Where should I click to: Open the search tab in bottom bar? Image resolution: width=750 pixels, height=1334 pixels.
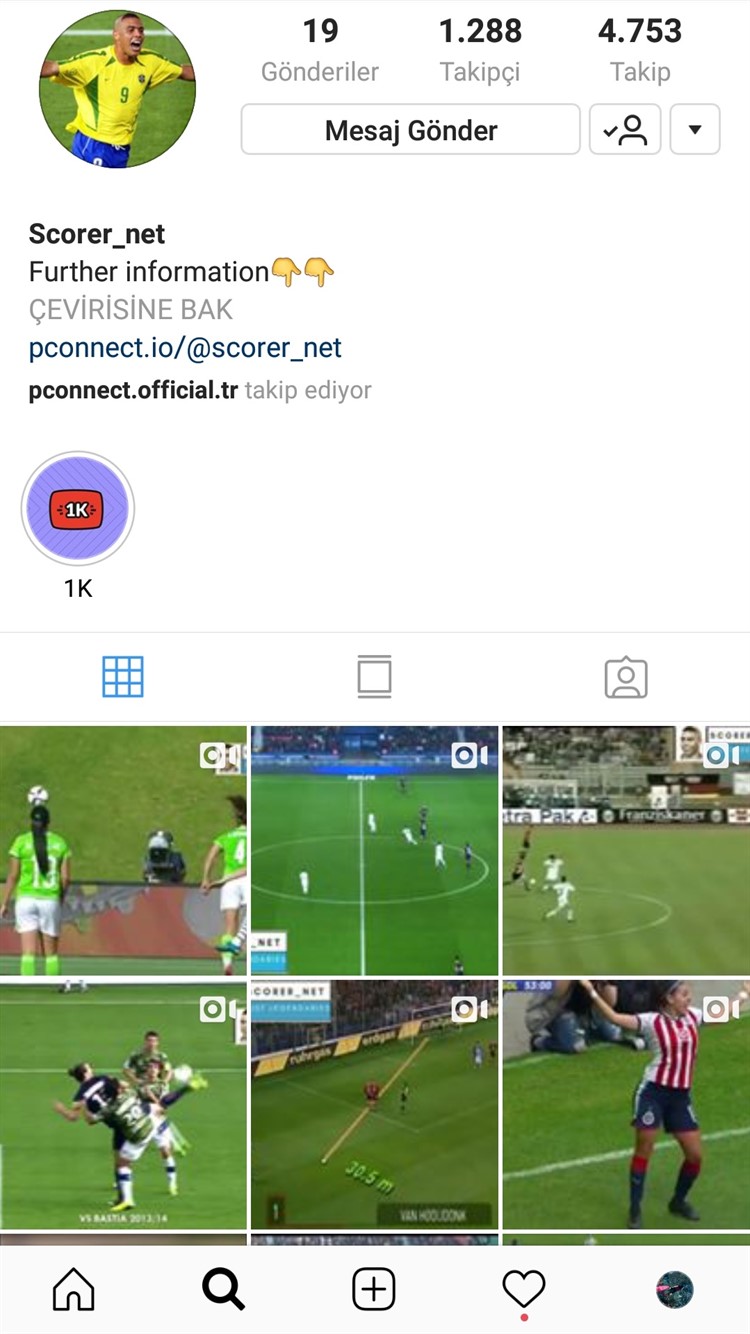tap(224, 1290)
